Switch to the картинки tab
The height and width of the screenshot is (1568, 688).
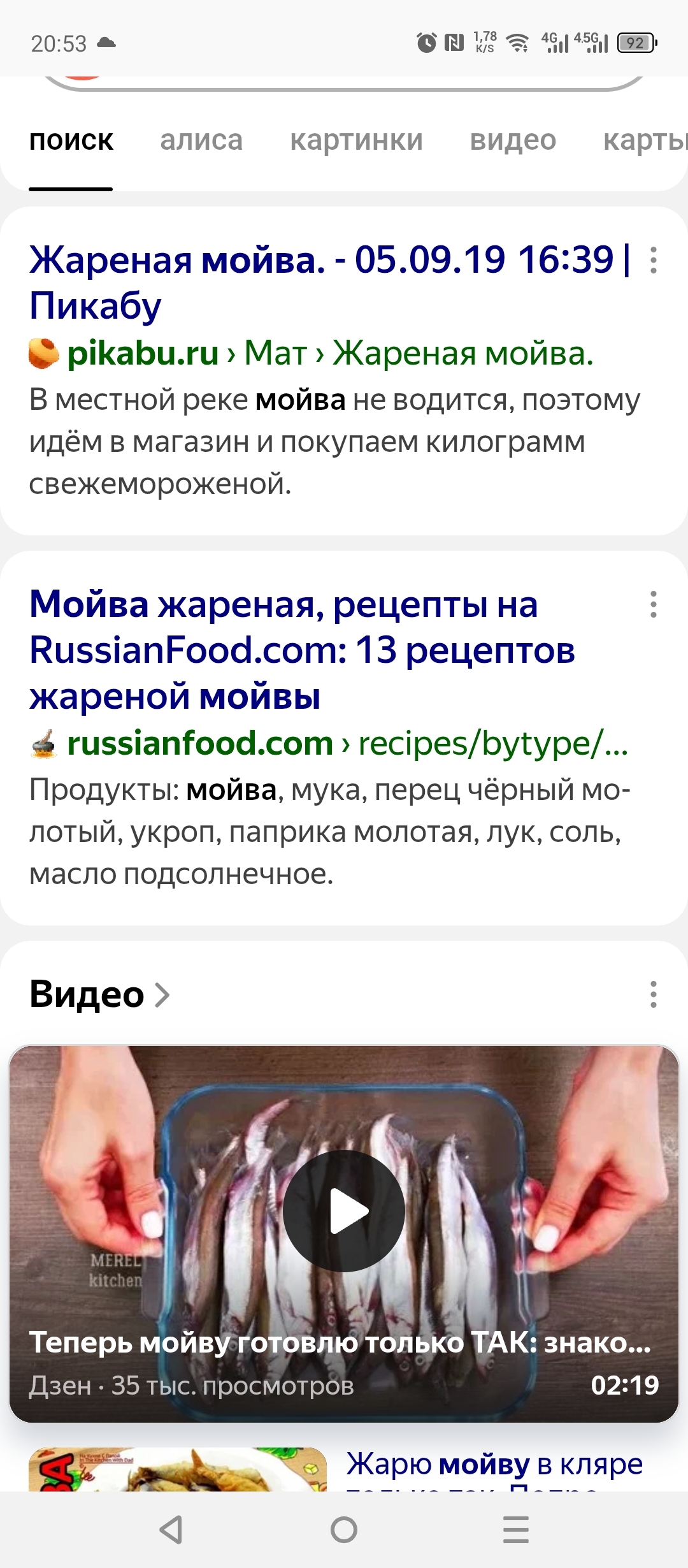point(356,141)
